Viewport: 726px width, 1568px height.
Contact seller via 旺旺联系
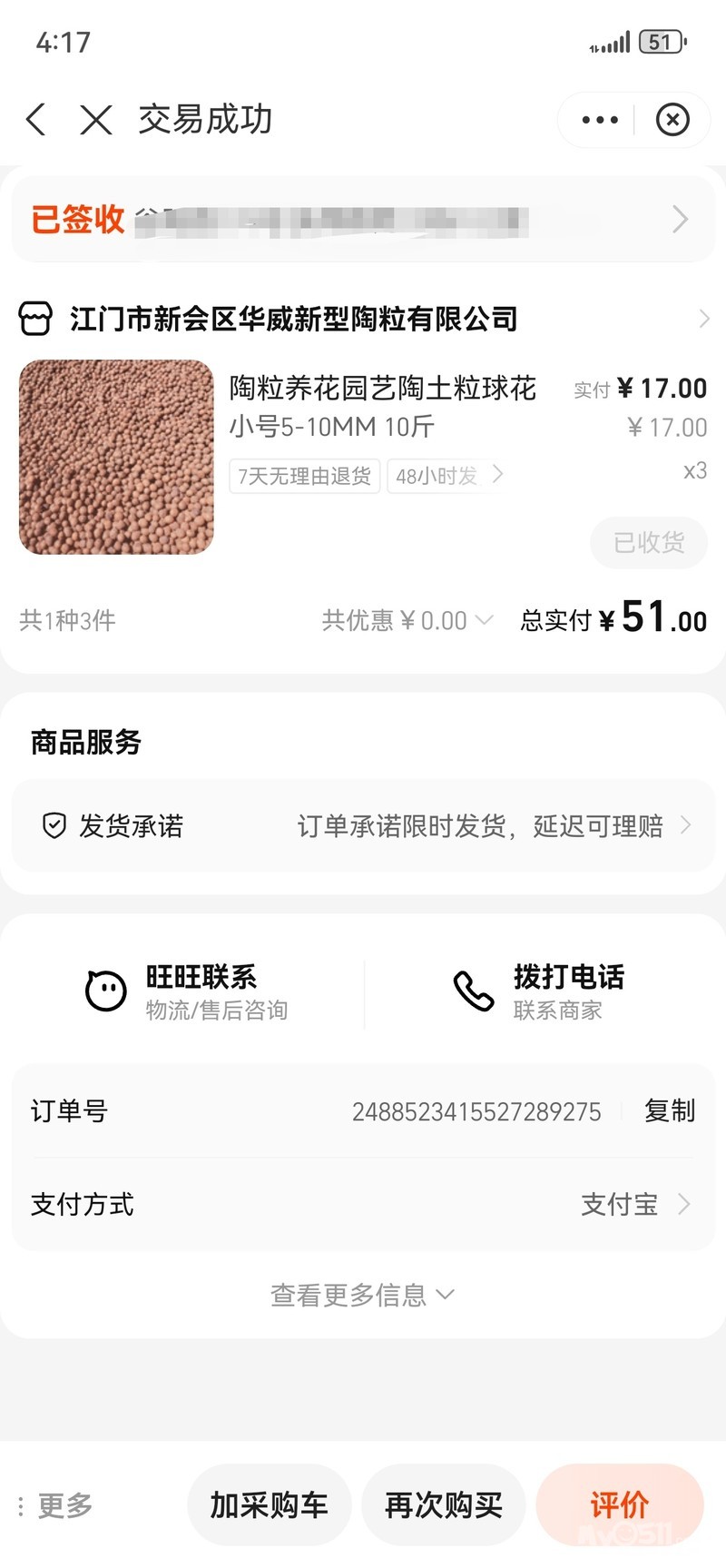point(186,991)
